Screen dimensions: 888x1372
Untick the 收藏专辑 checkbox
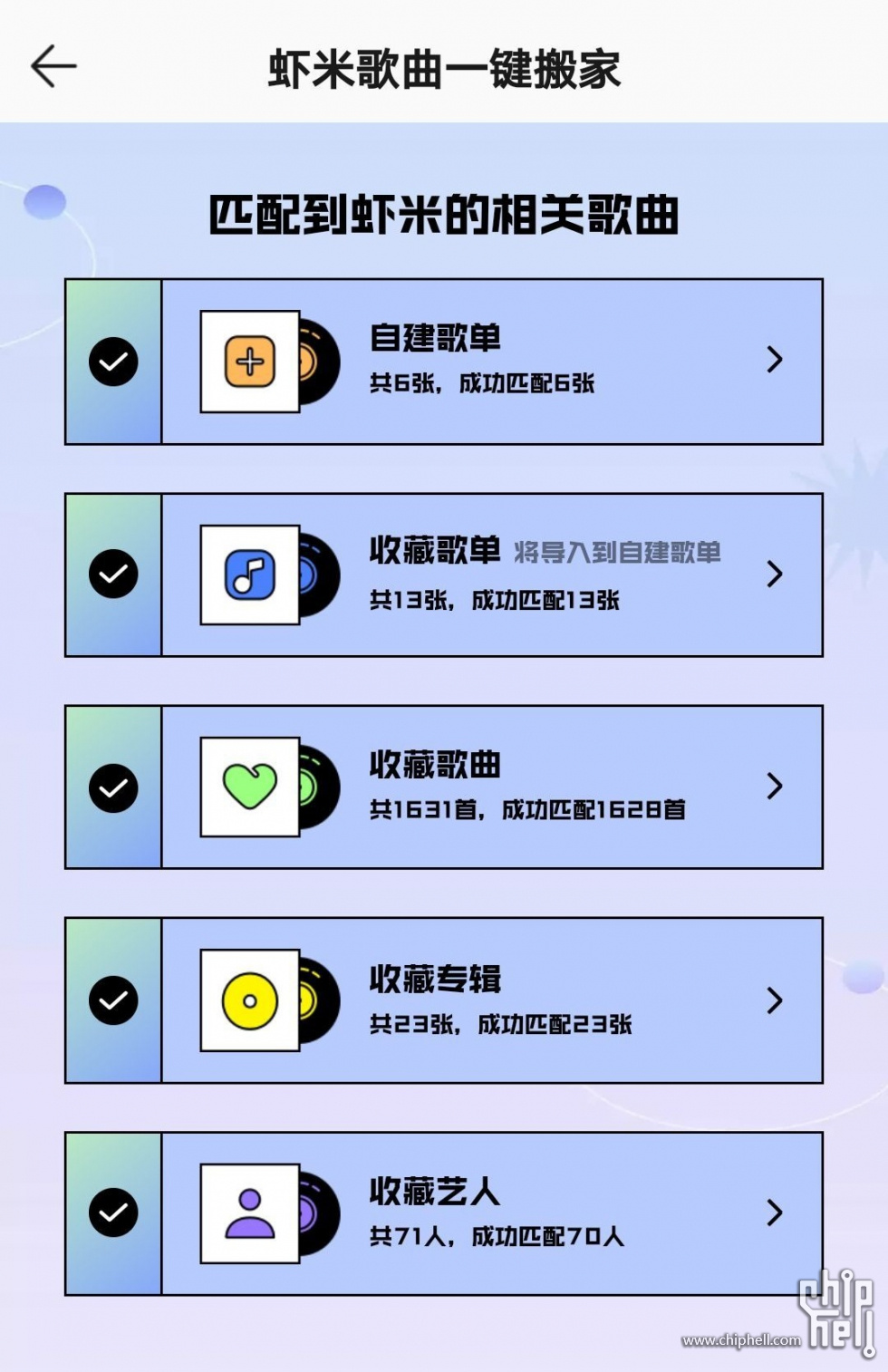[x=113, y=1000]
